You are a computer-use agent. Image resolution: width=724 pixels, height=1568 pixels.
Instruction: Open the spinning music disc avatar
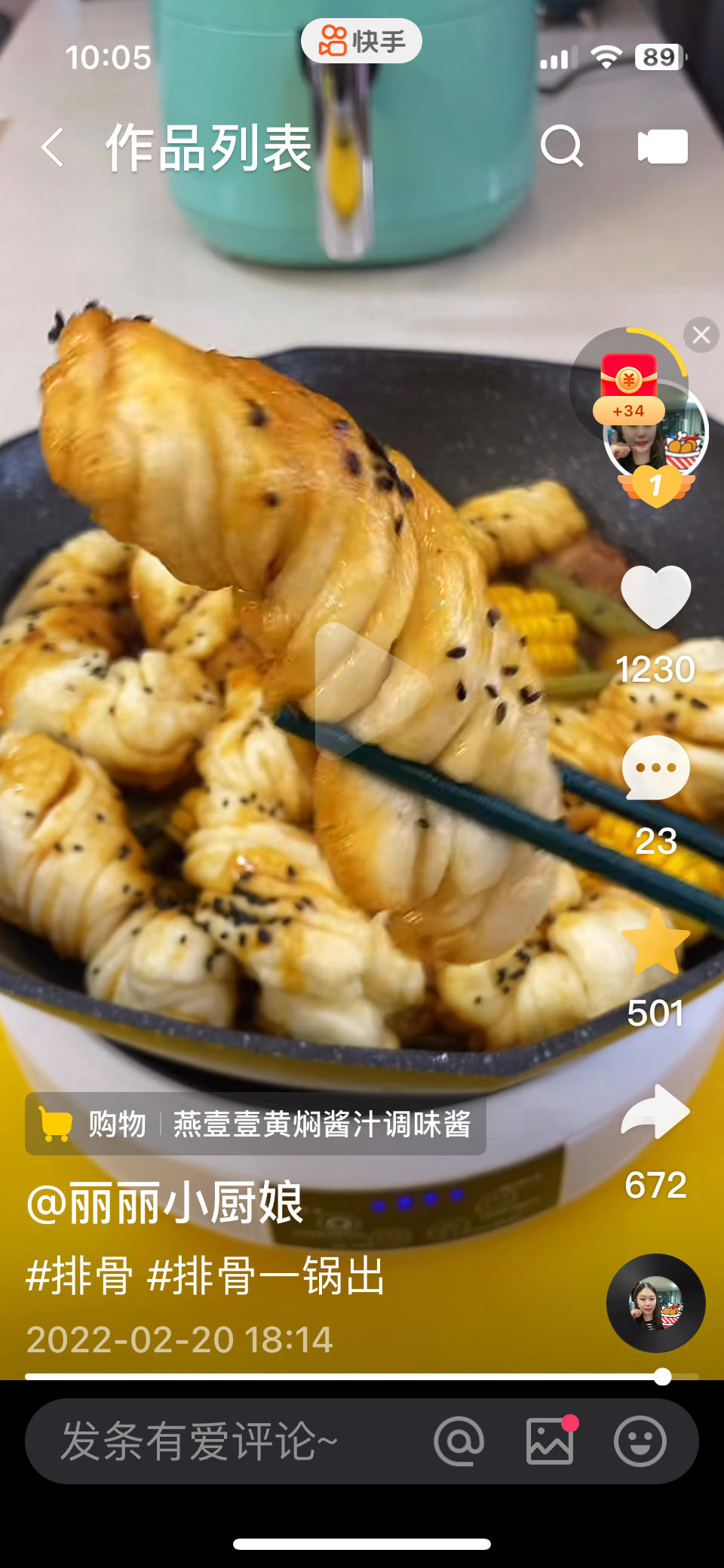655,1303
